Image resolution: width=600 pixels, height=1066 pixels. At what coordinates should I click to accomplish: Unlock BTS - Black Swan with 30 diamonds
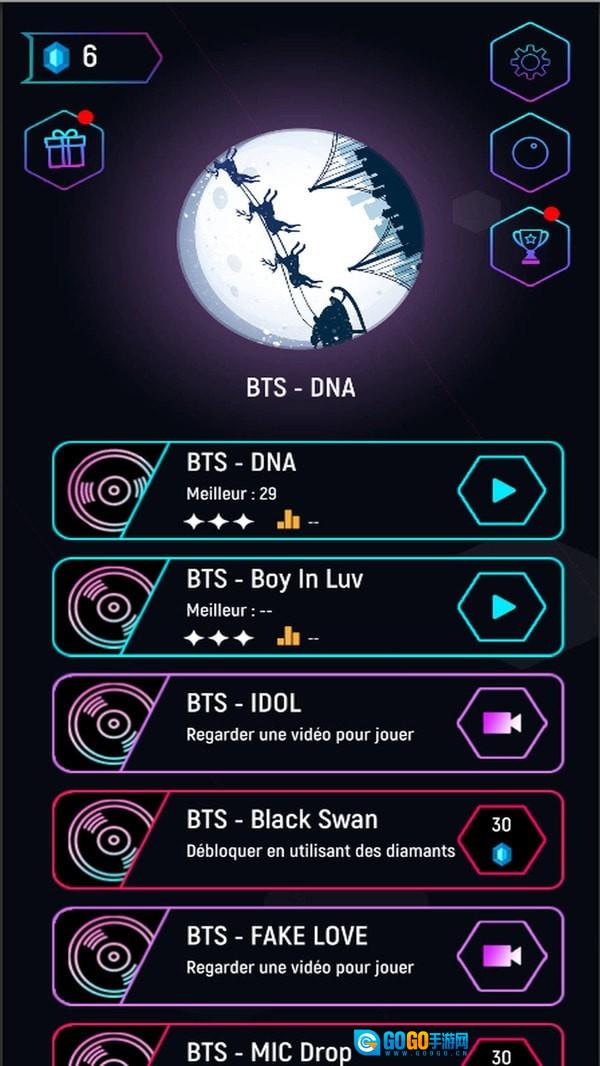[502, 839]
